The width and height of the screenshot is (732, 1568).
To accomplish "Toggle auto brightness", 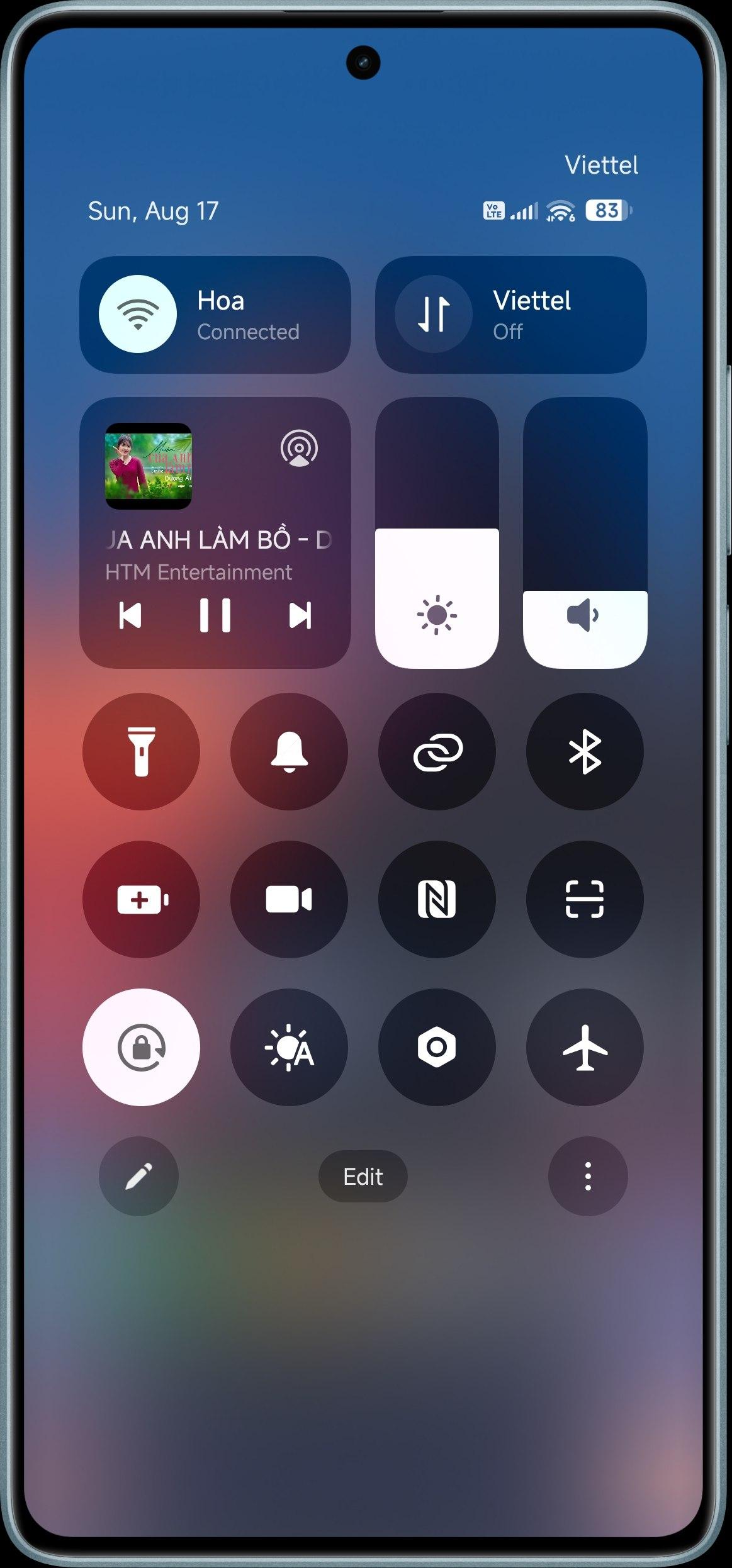I will pyautogui.click(x=289, y=1047).
